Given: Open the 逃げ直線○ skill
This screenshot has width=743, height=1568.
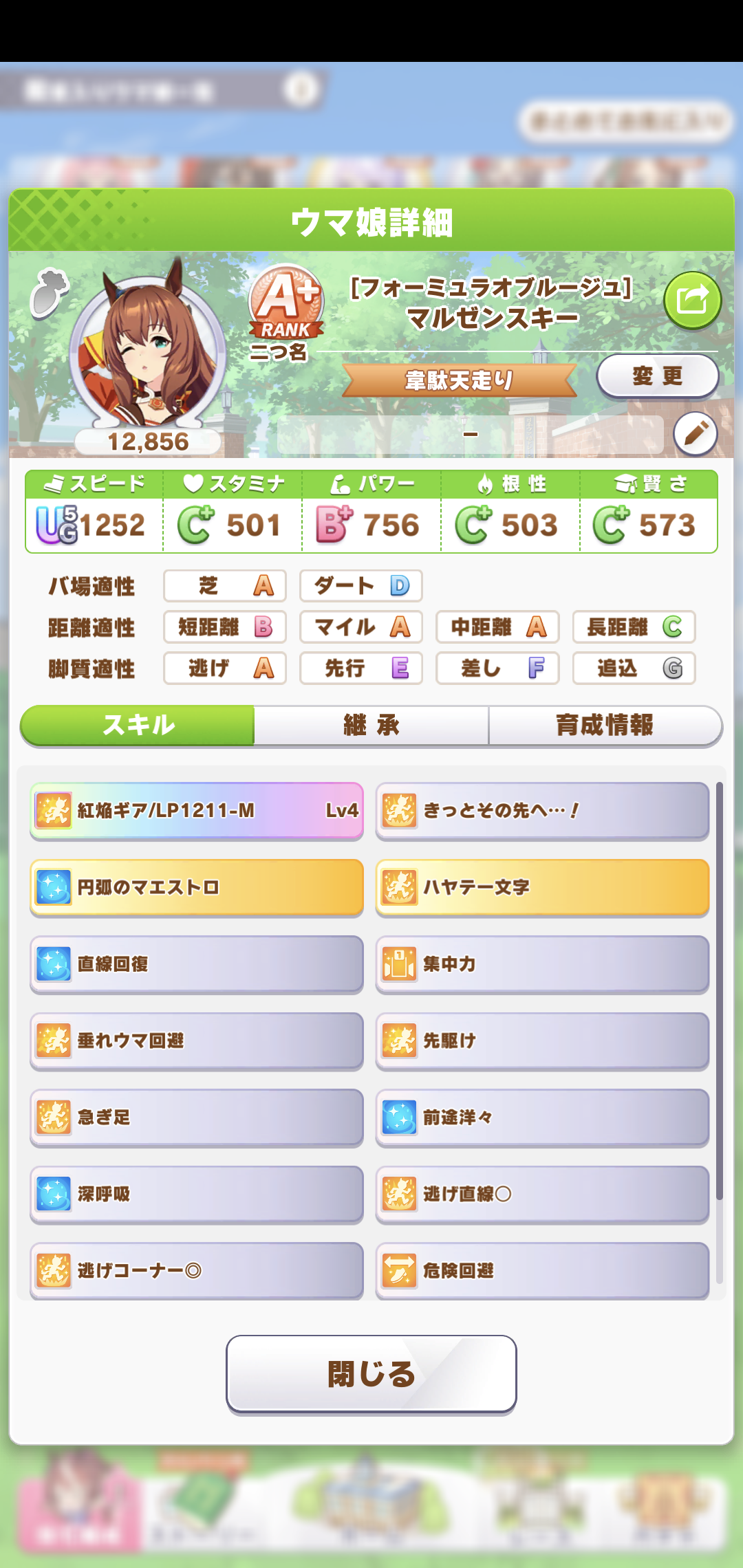Looking at the screenshot, I should [542, 1195].
